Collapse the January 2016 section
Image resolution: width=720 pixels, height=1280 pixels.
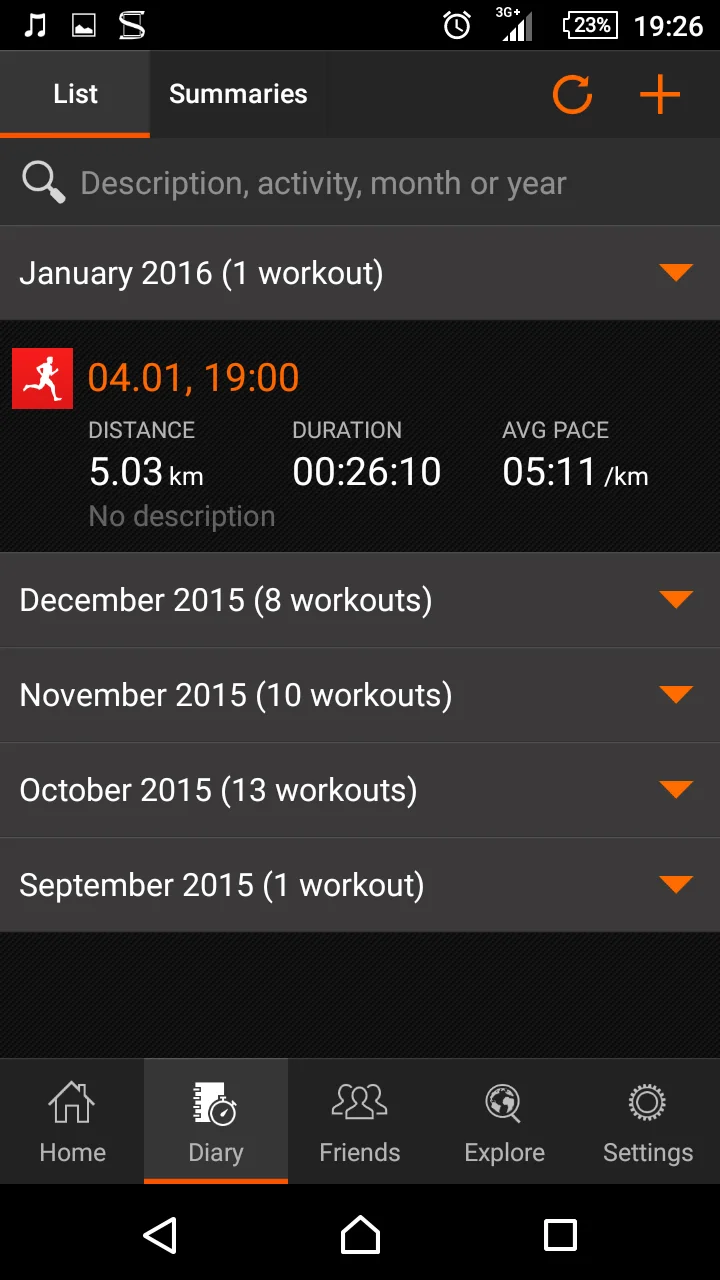click(676, 273)
